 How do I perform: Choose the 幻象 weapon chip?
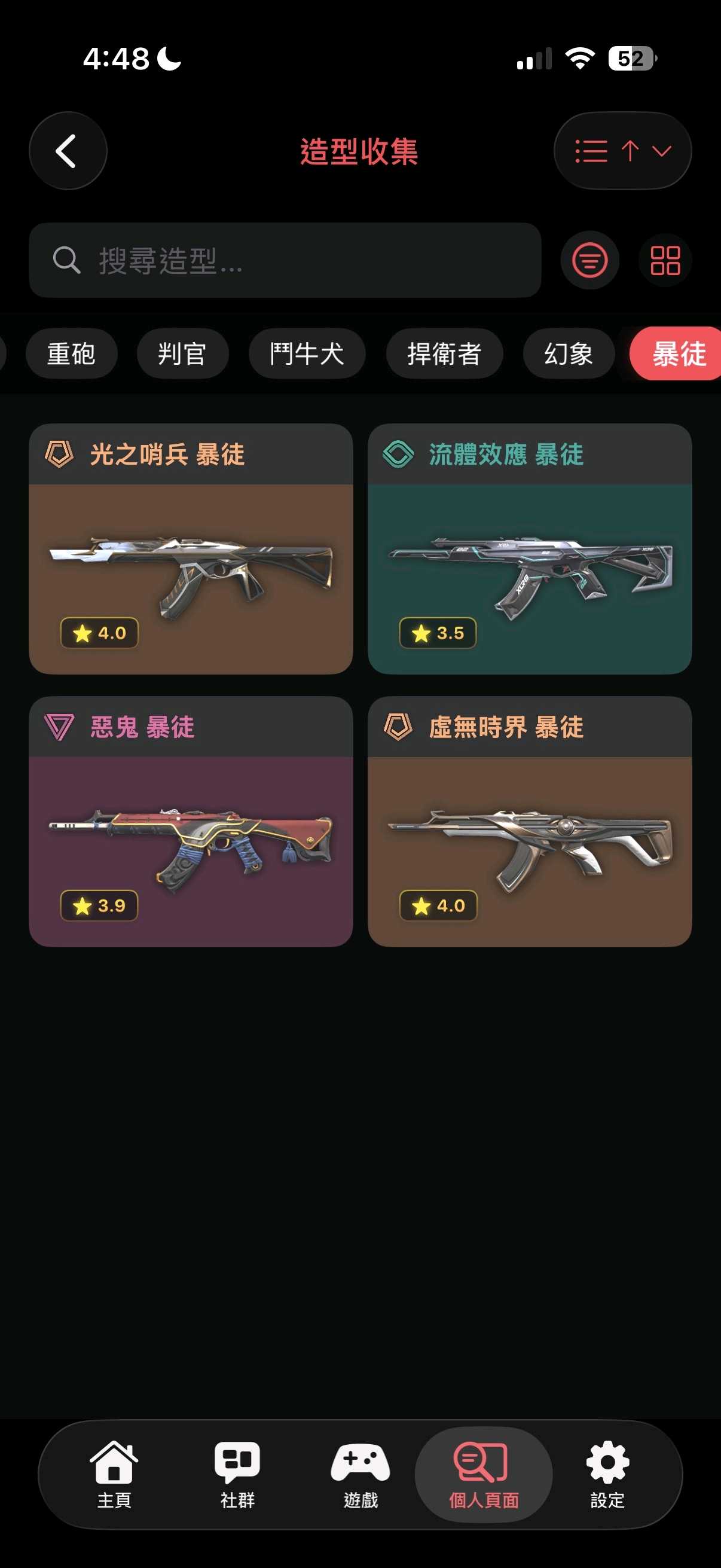tap(569, 353)
